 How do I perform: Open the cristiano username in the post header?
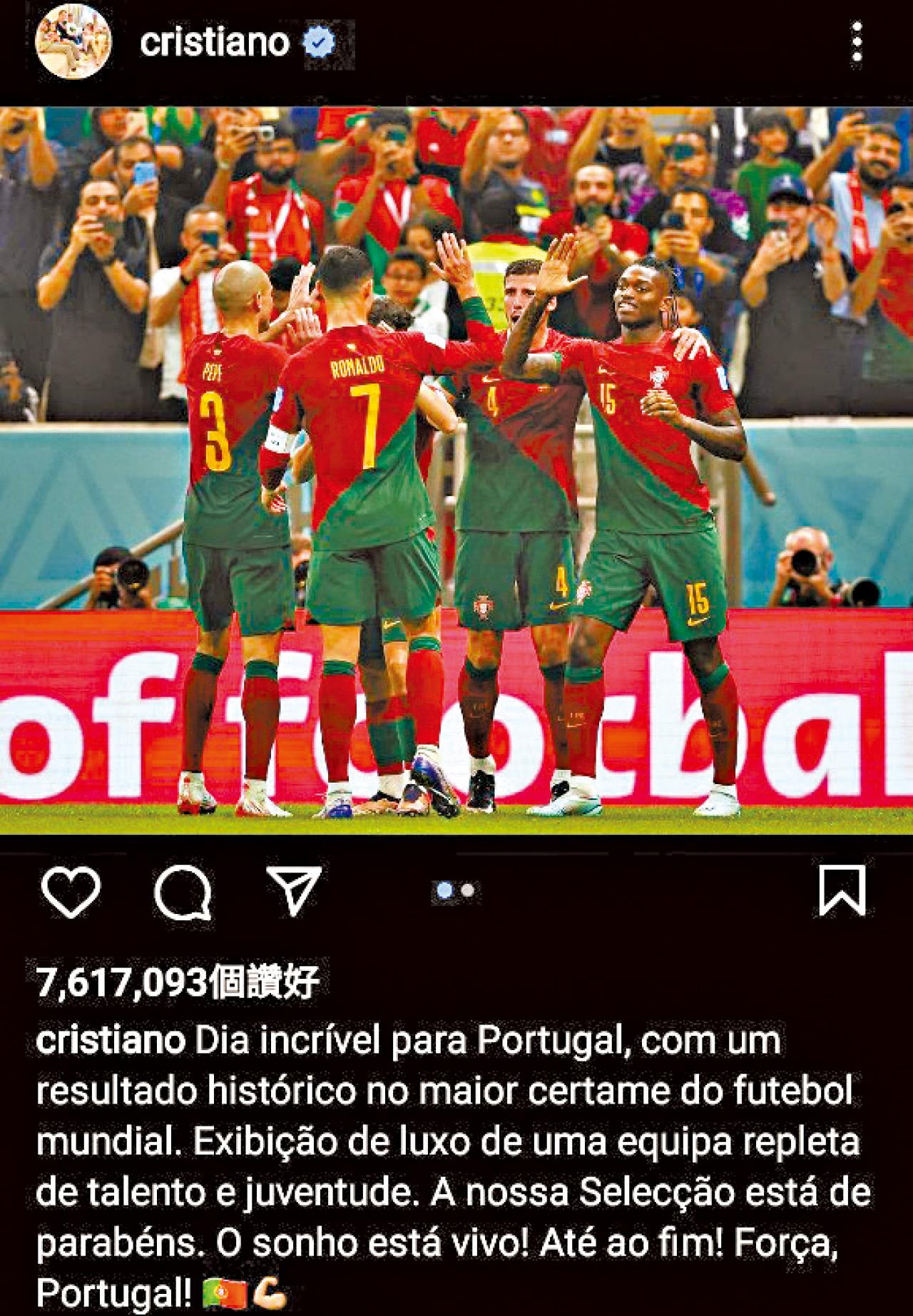[214, 43]
